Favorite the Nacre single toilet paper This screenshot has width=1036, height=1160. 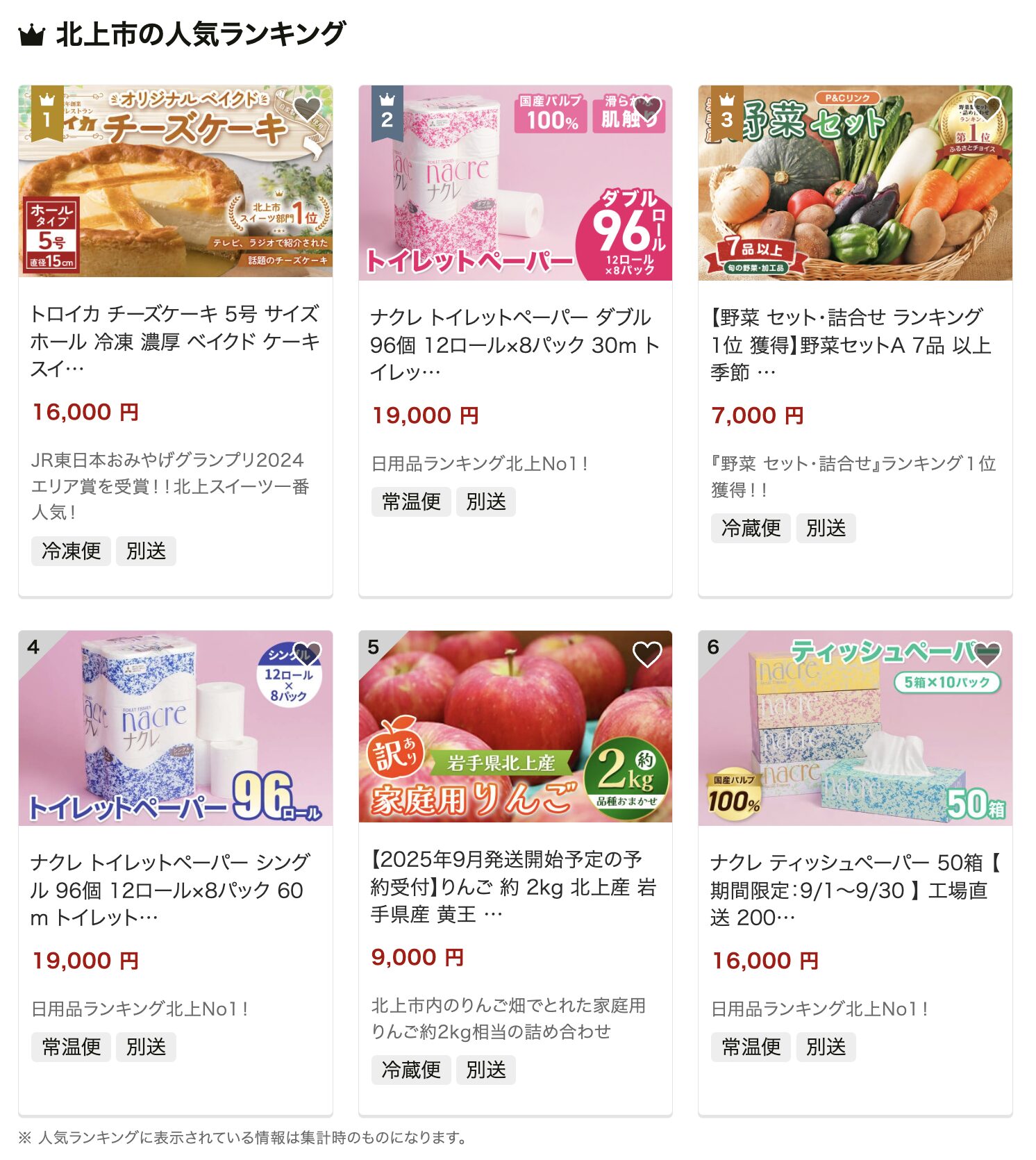click(307, 654)
